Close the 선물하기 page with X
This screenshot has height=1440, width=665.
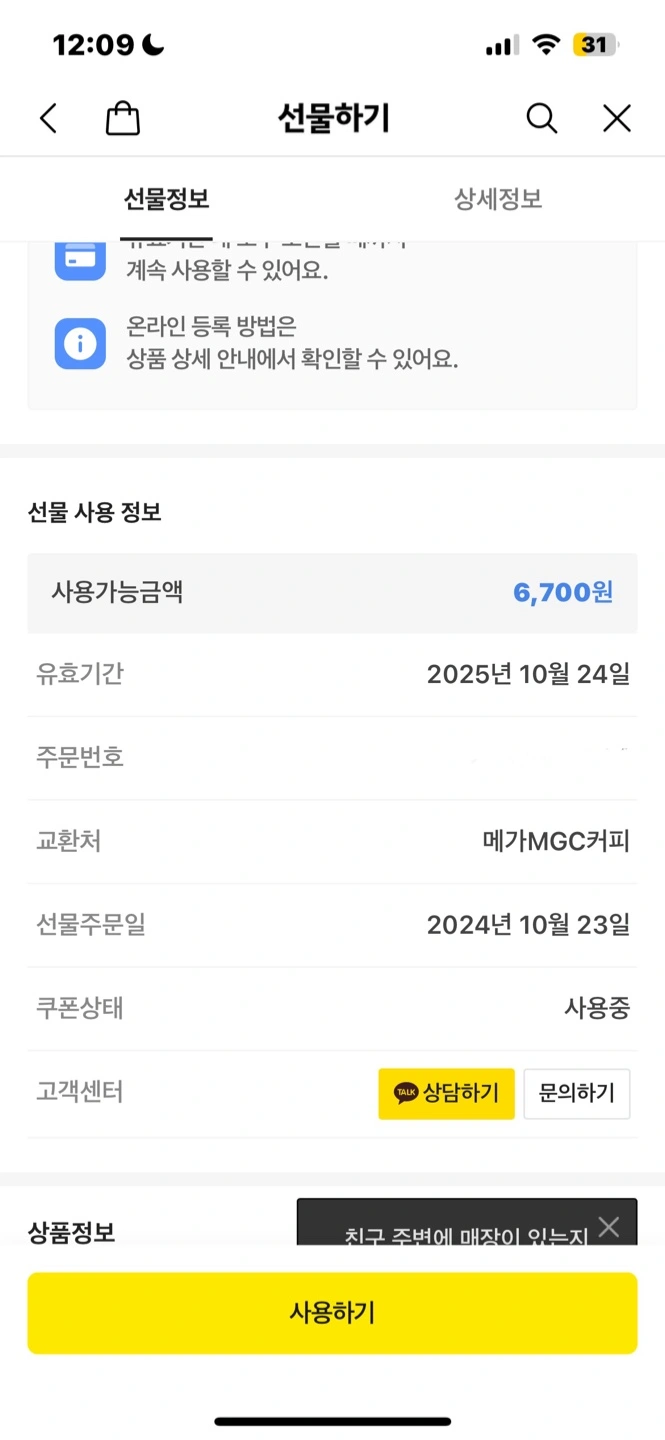click(x=617, y=119)
